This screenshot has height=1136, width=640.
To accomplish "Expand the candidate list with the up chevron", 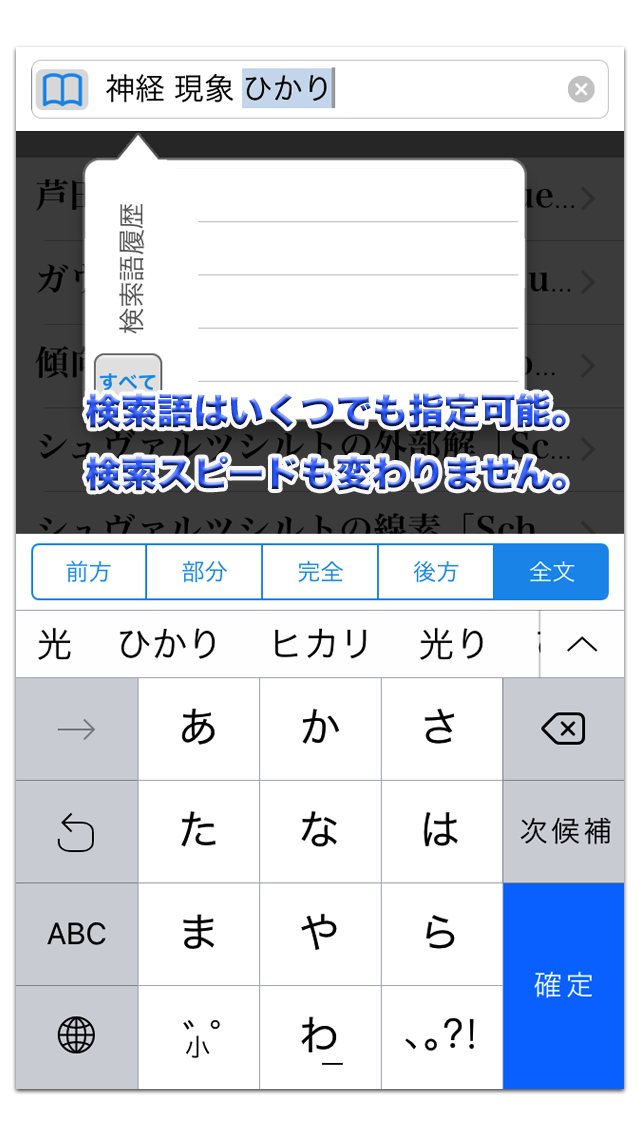I will click(x=582, y=644).
